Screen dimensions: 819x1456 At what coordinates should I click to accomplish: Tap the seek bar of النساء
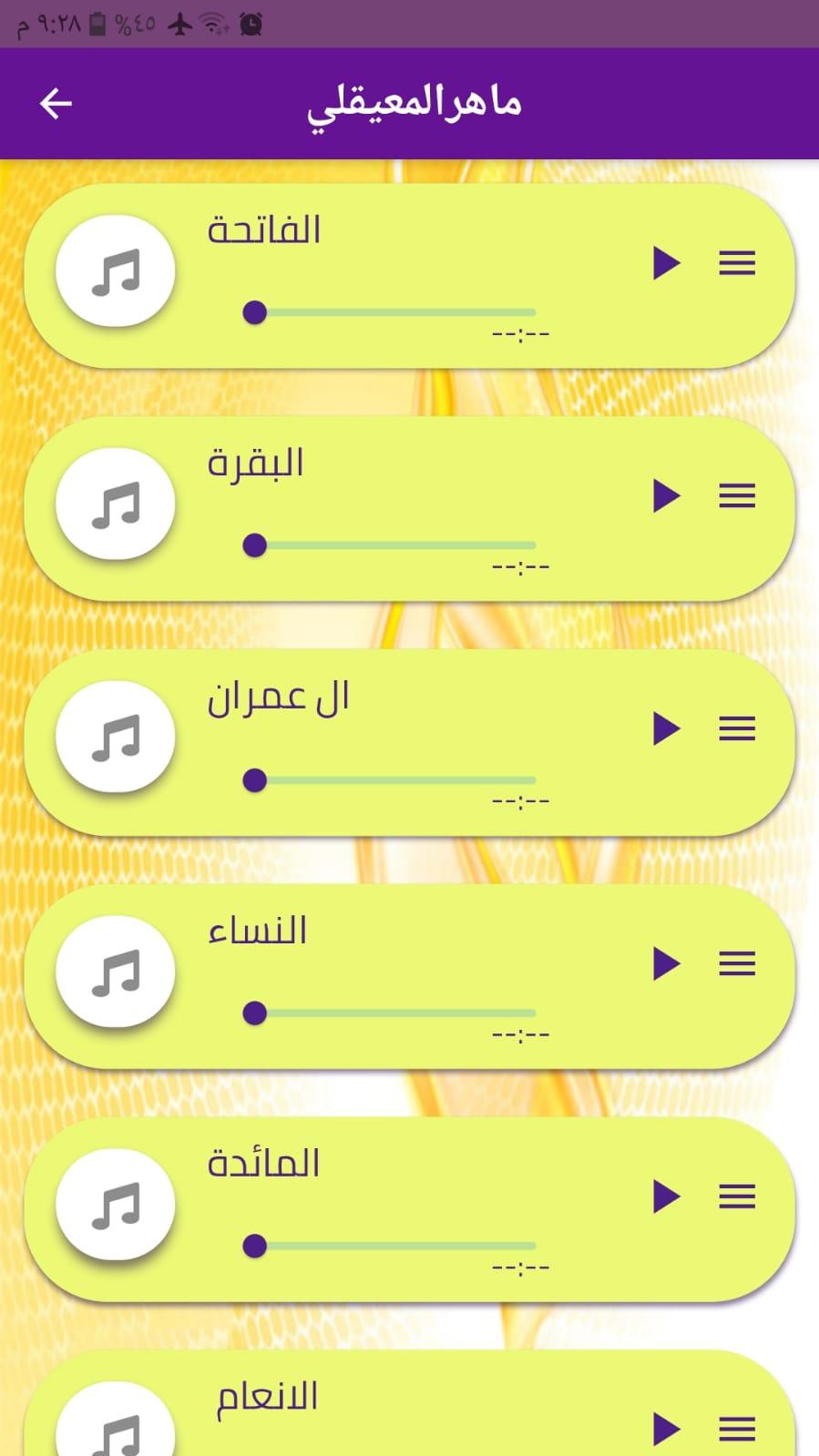(x=396, y=1013)
